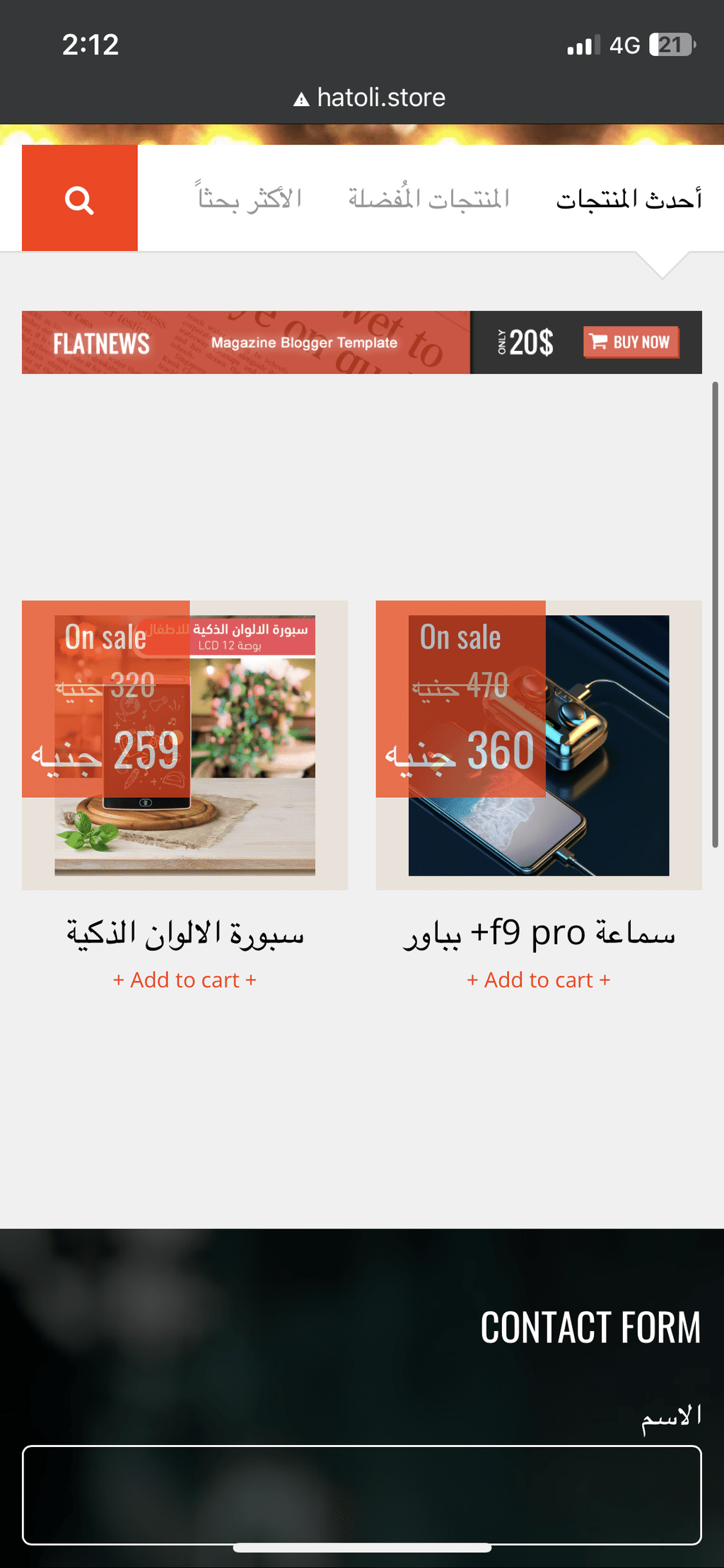Switch to the المنتجات المُفضلة tab
The image size is (724, 1568).
click(x=428, y=199)
